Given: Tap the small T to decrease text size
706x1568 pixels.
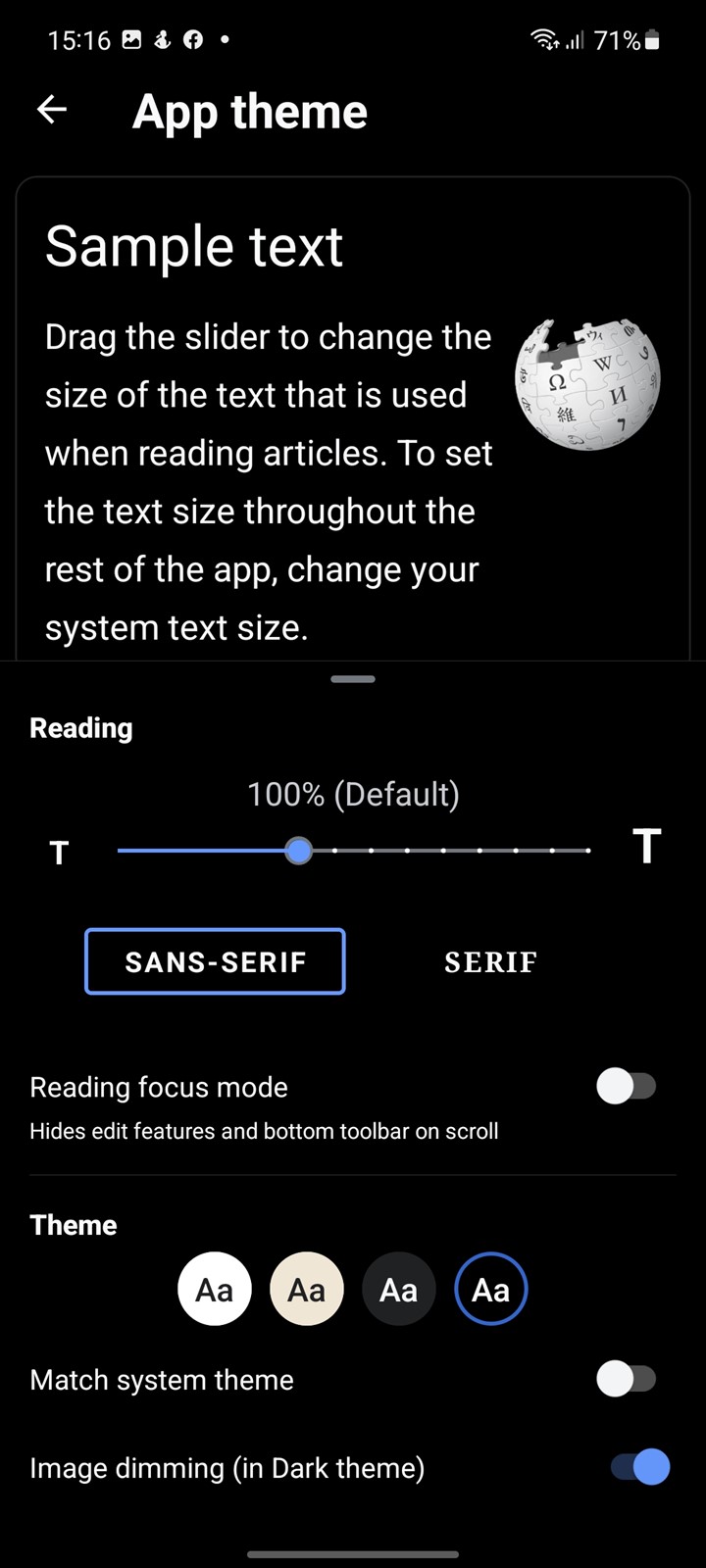Looking at the screenshot, I should 59,853.
